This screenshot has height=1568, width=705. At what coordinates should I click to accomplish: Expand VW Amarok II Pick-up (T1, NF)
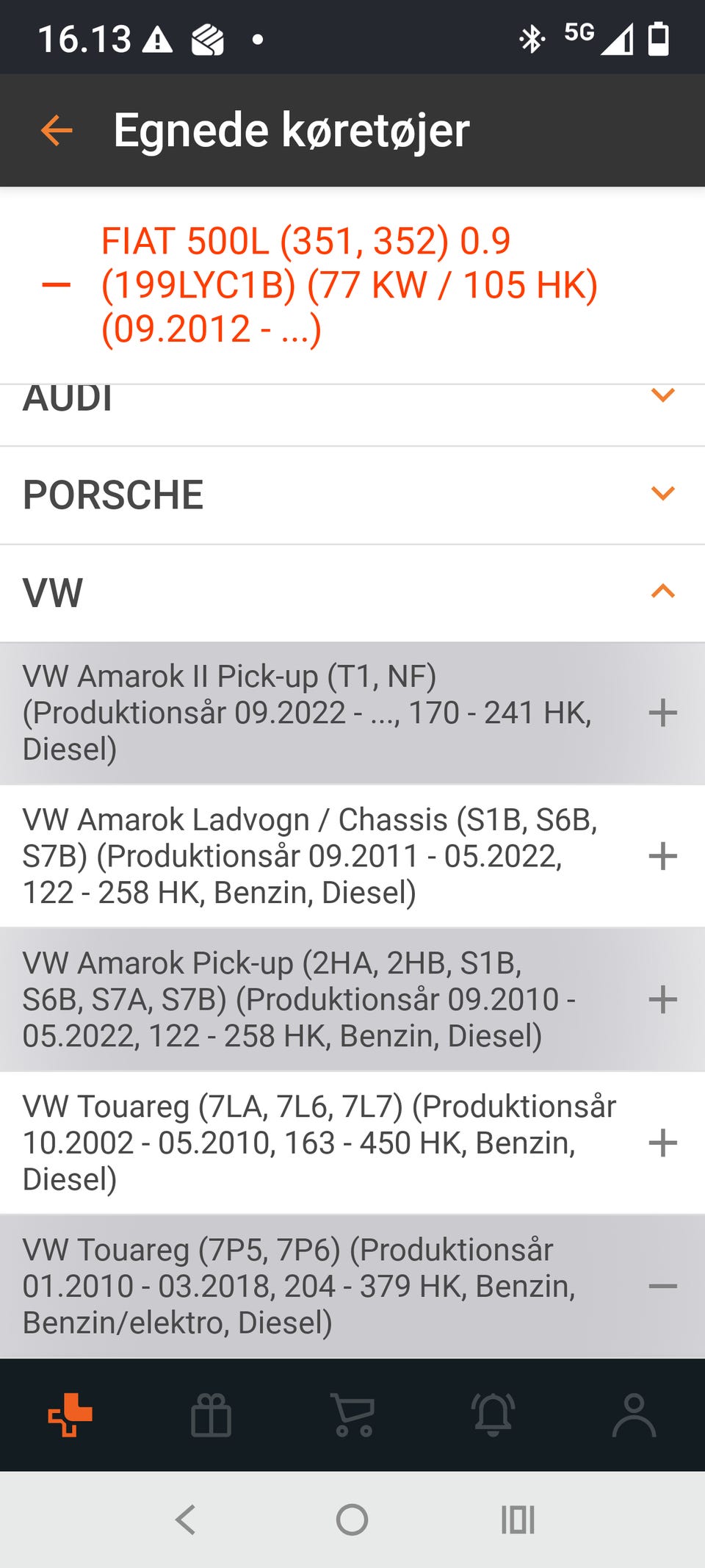point(662,713)
